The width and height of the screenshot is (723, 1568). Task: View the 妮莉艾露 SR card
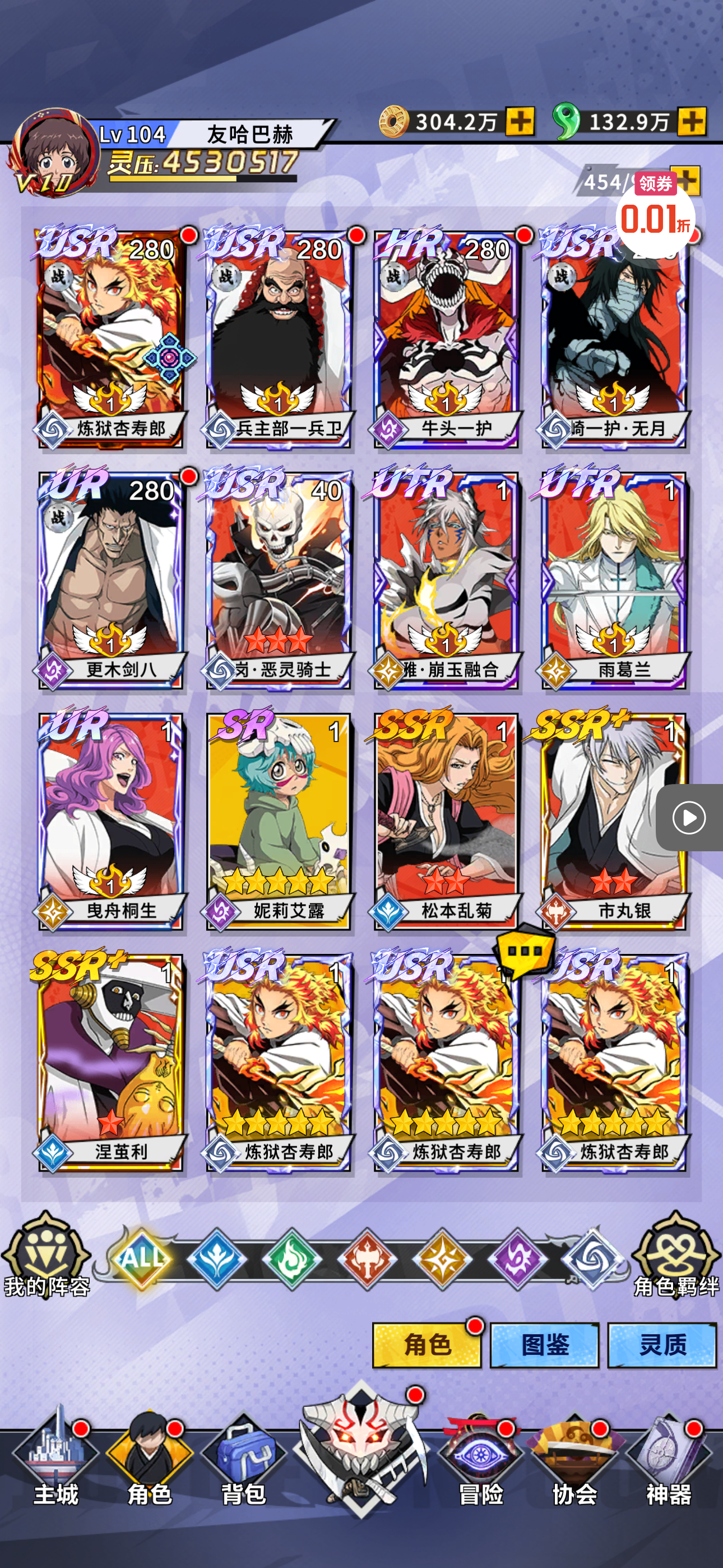click(x=279, y=819)
